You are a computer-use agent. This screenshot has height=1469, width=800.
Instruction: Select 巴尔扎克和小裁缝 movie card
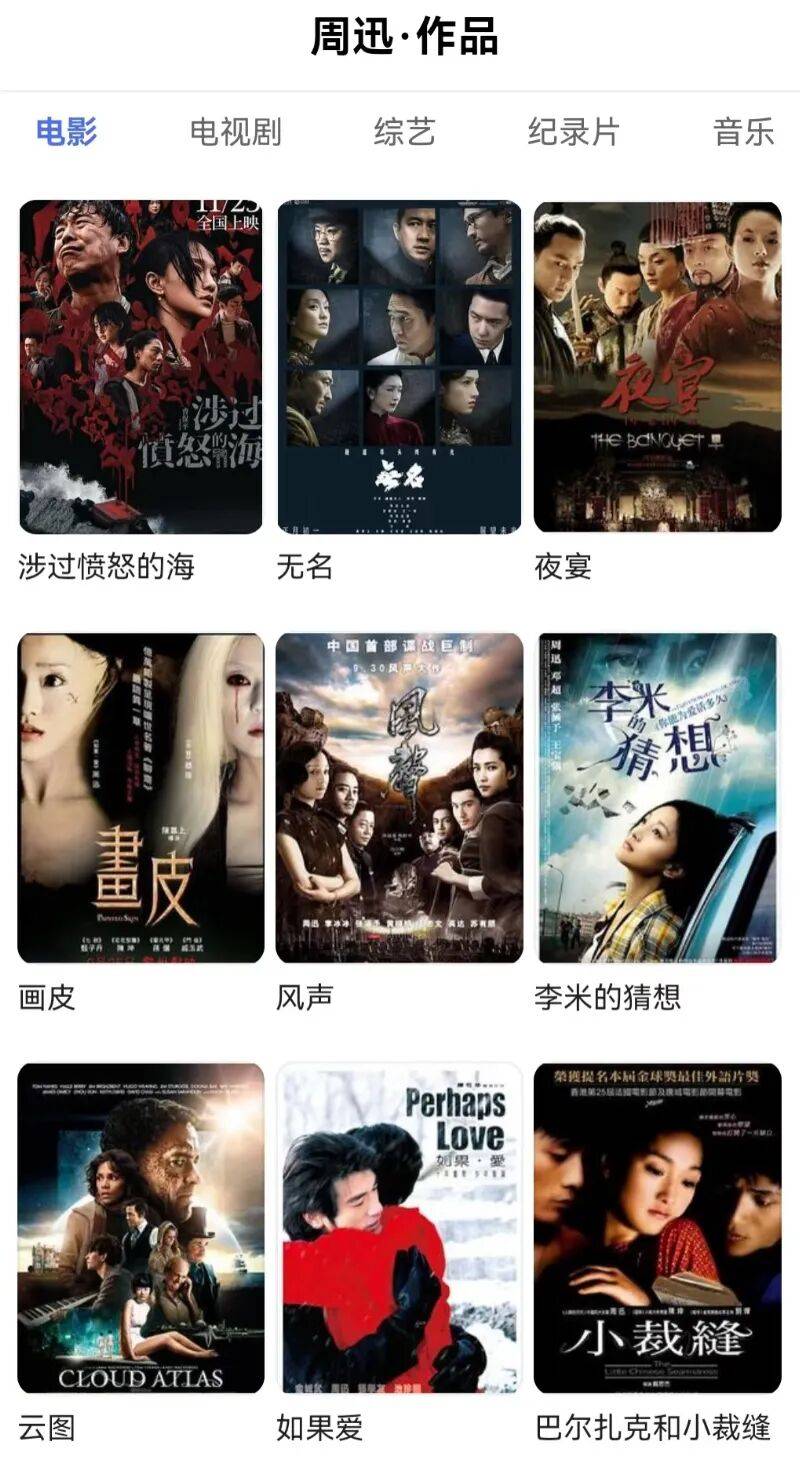(x=657, y=1228)
